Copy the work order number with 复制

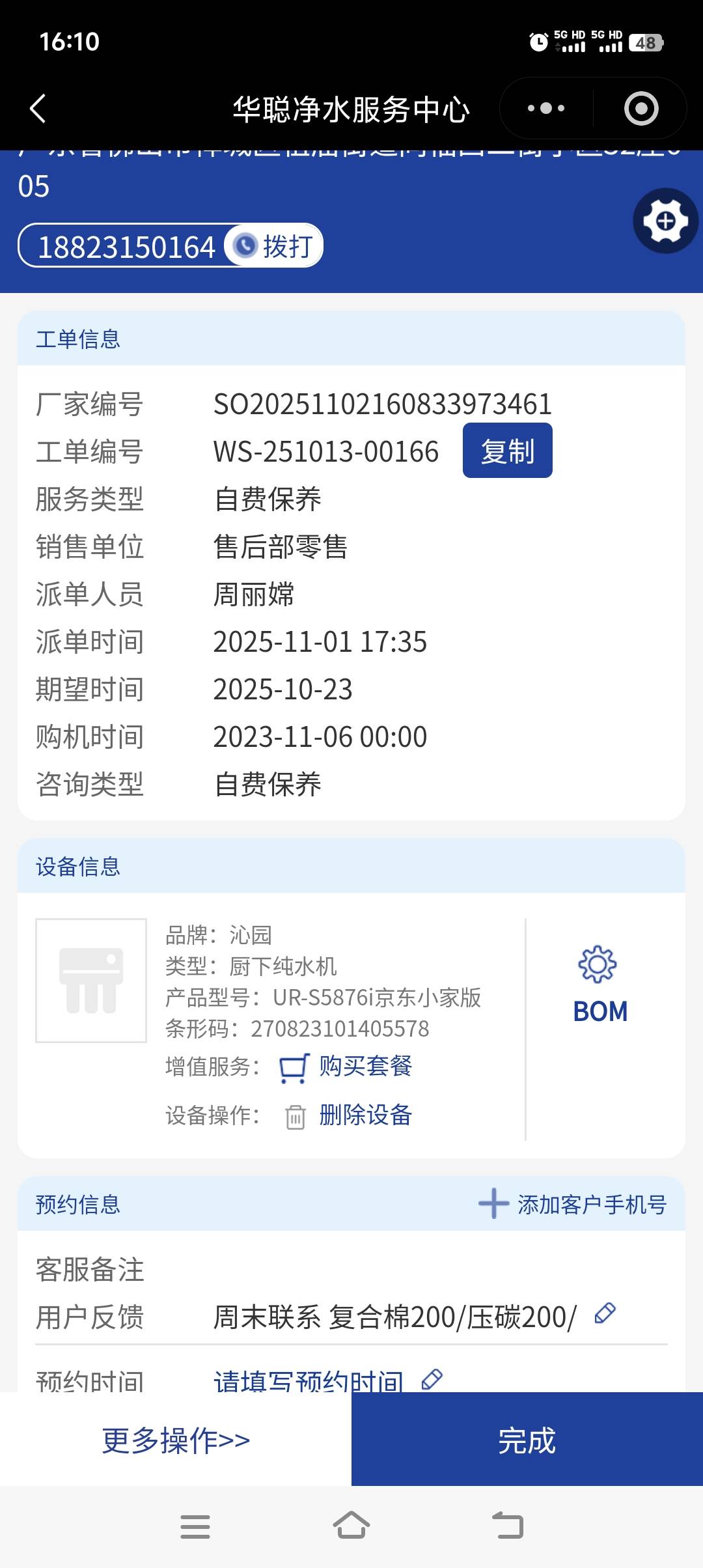click(x=507, y=451)
